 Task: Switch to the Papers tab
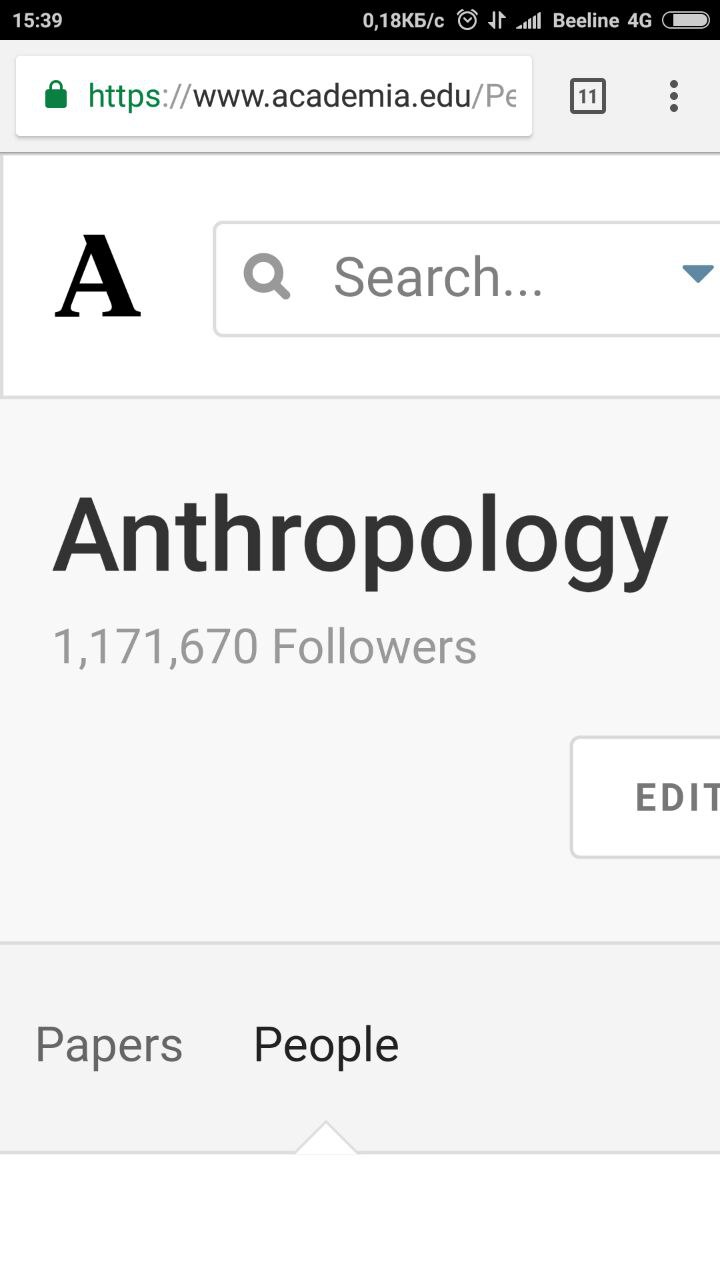coord(109,1045)
